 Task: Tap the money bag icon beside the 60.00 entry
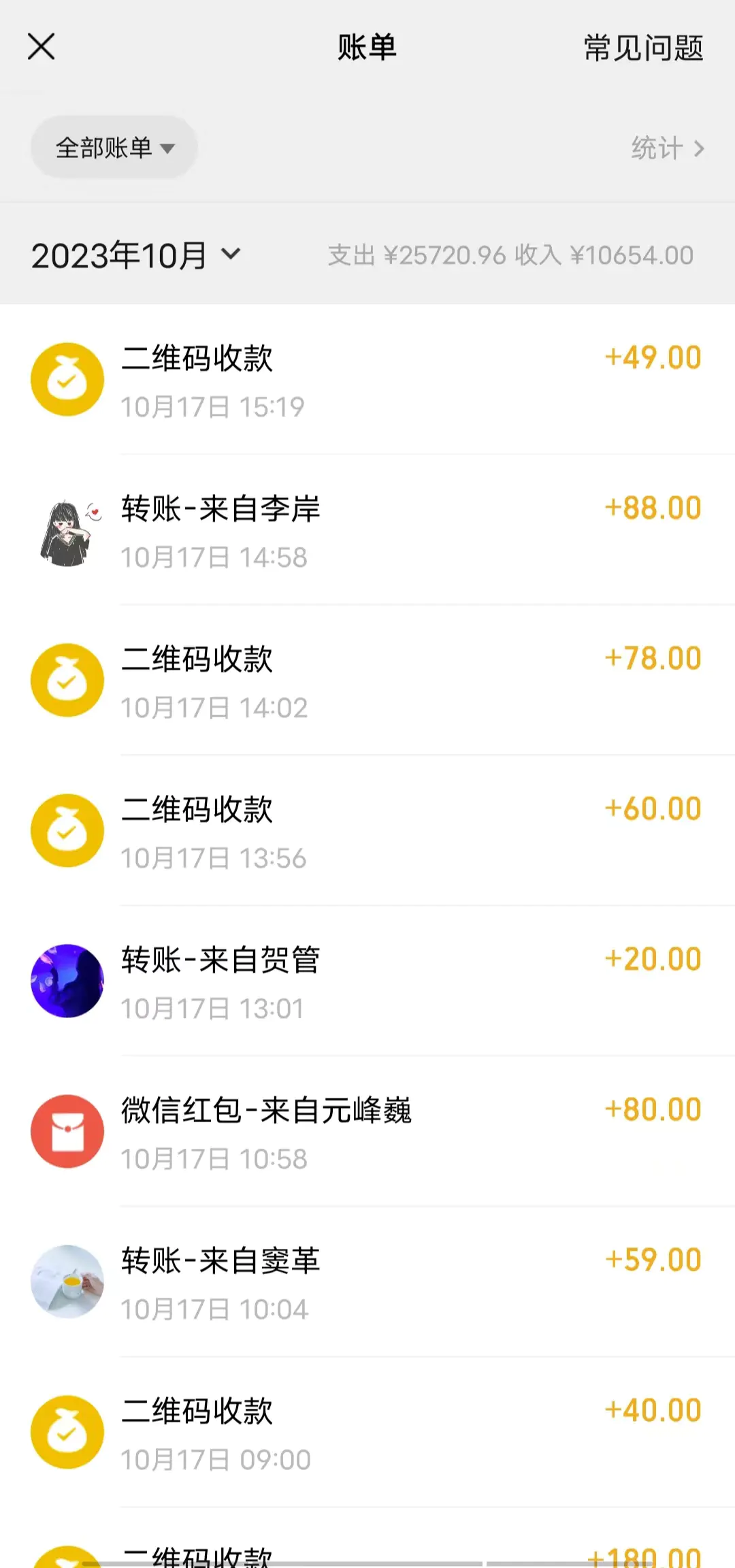coord(67,831)
